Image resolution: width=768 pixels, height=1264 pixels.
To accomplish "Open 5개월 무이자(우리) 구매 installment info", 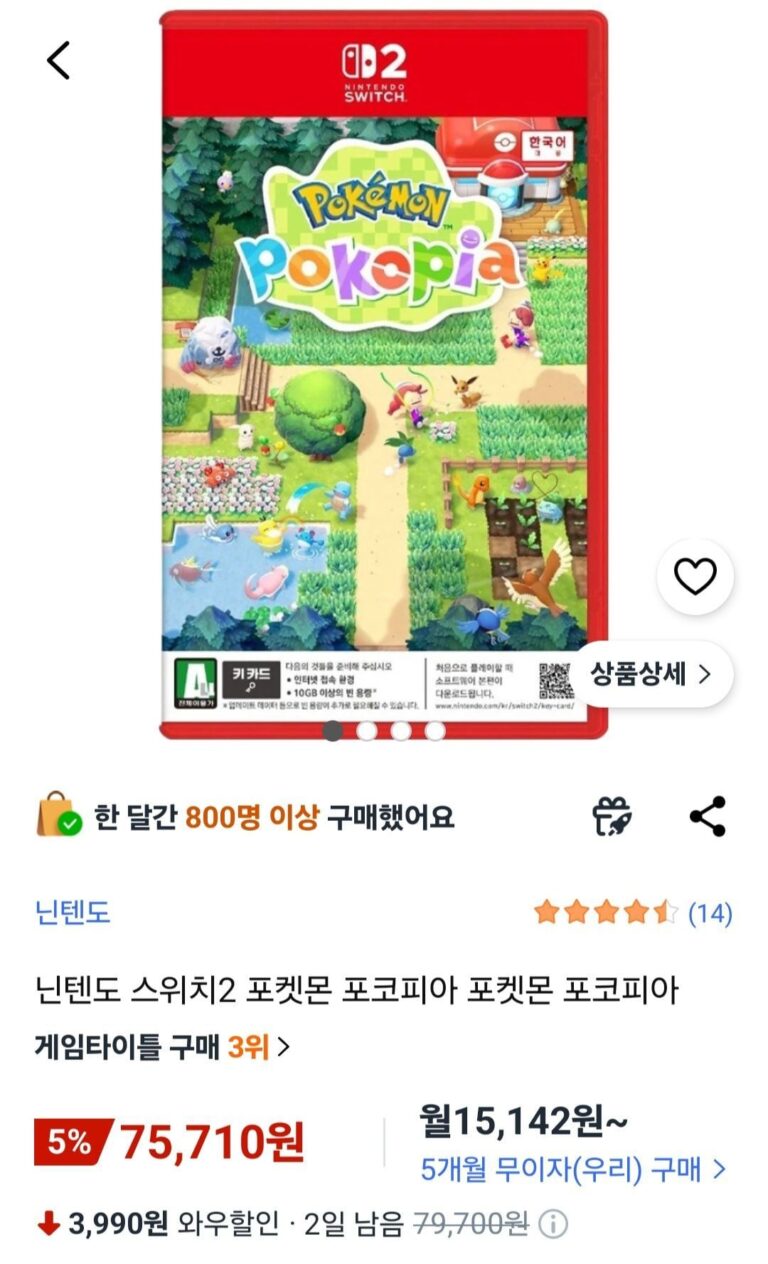I will [572, 1169].
